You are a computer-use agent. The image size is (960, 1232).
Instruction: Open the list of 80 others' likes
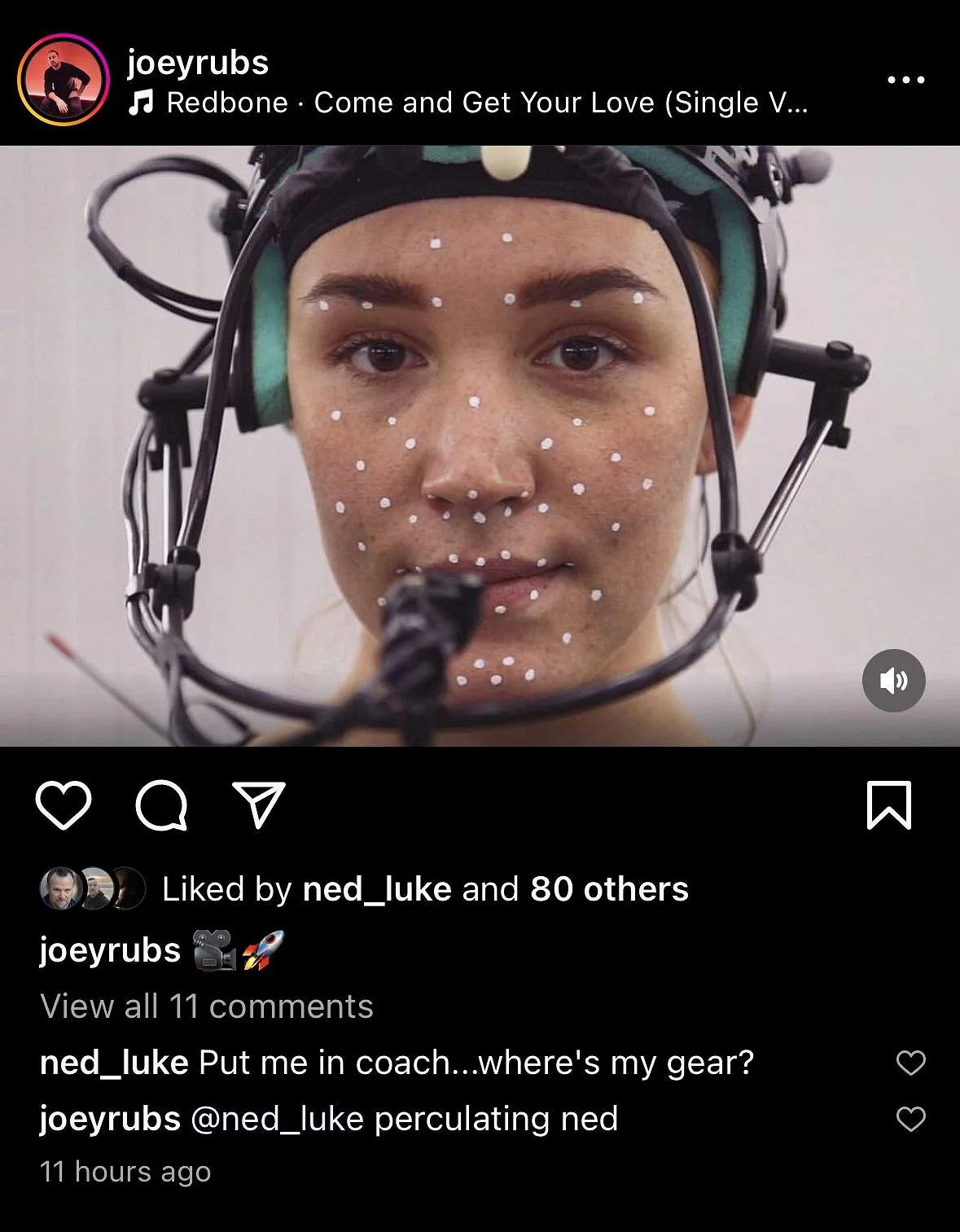(609, 889)
